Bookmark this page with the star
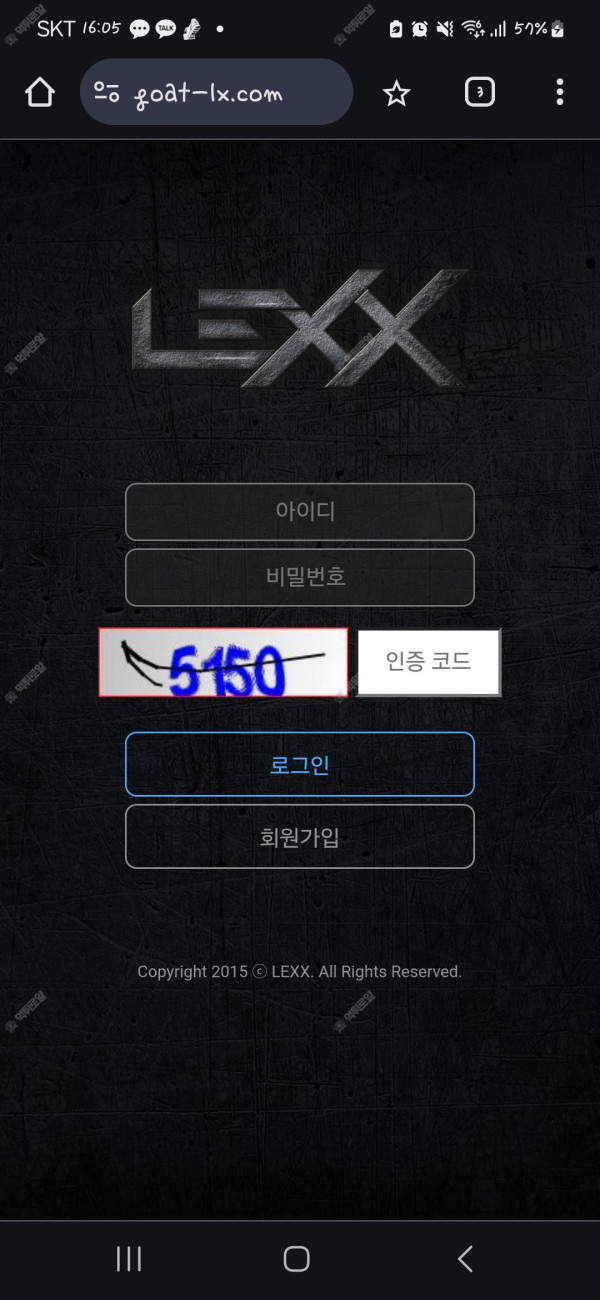 tap(397, 93)
